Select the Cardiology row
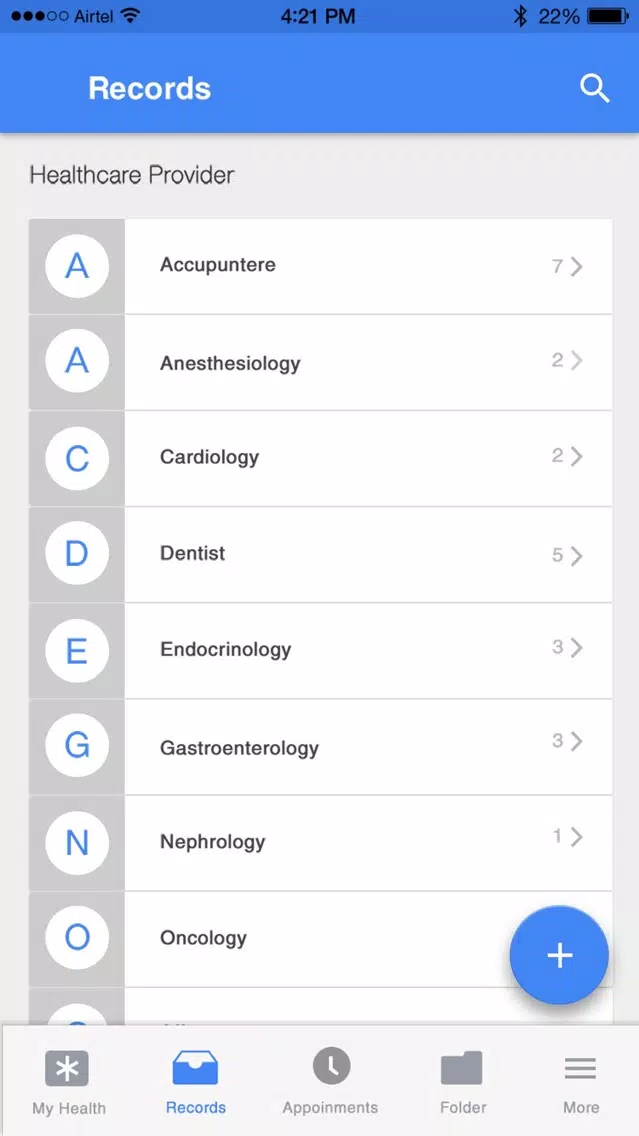 point(321,458)
